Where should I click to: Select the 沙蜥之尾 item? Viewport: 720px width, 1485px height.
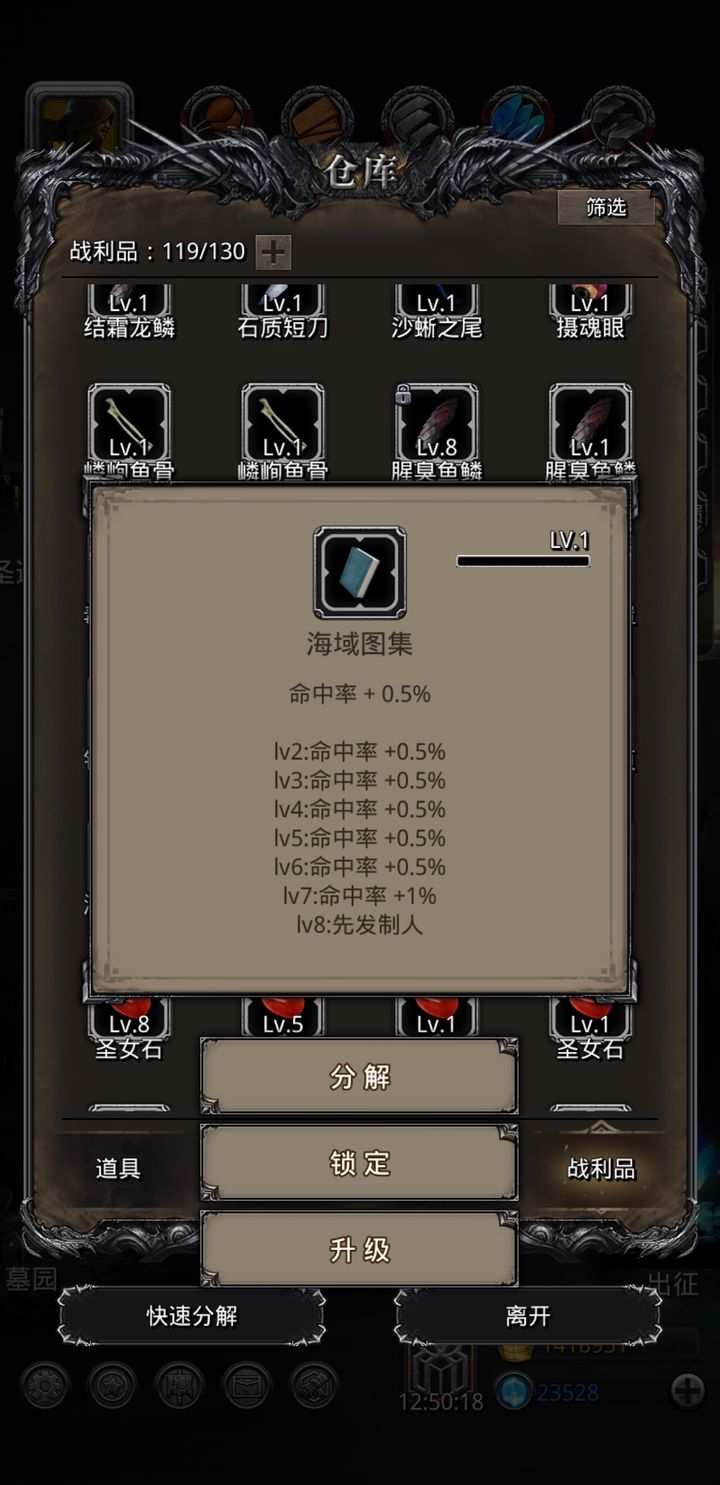(436, 308)
